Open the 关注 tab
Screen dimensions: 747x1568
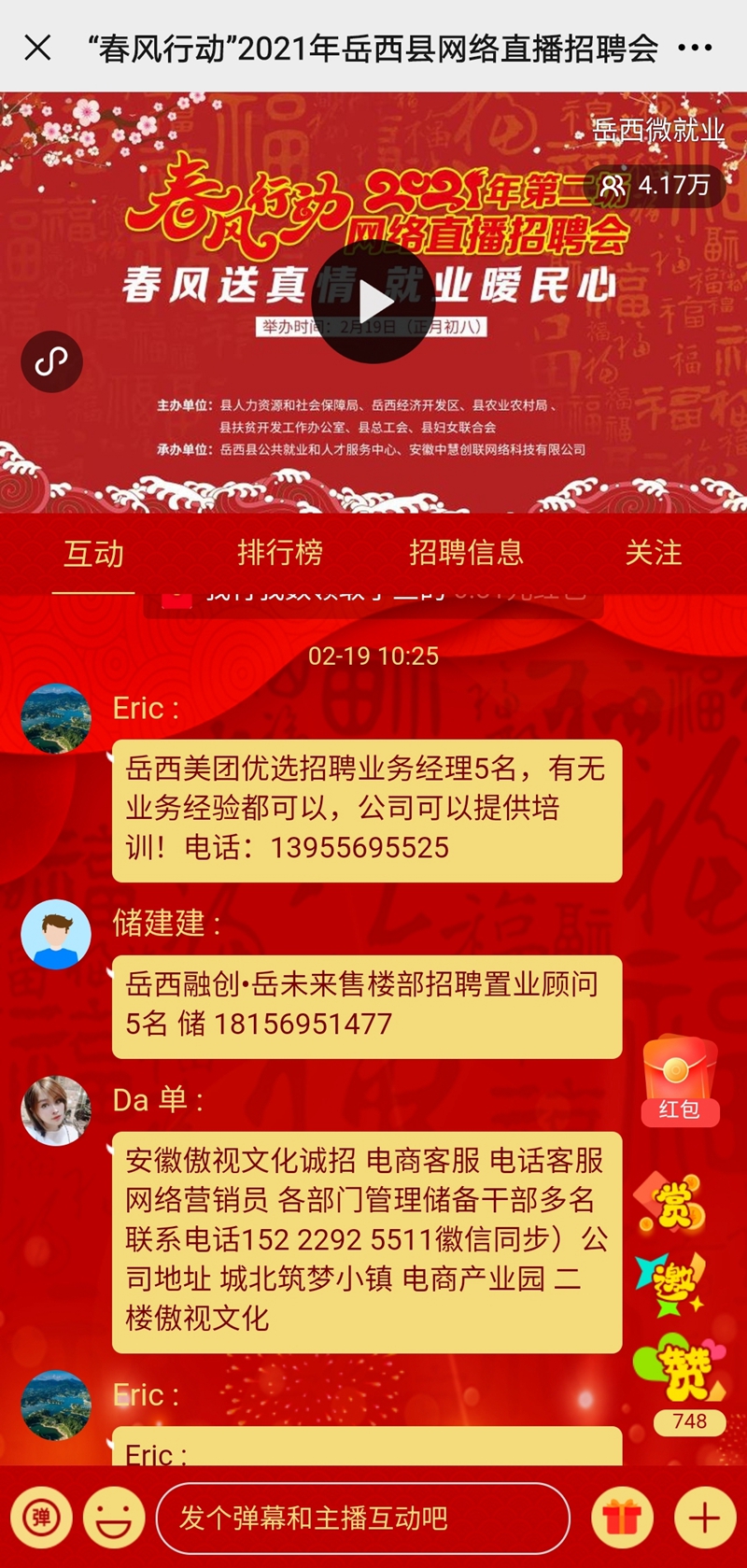click(653, 552)
